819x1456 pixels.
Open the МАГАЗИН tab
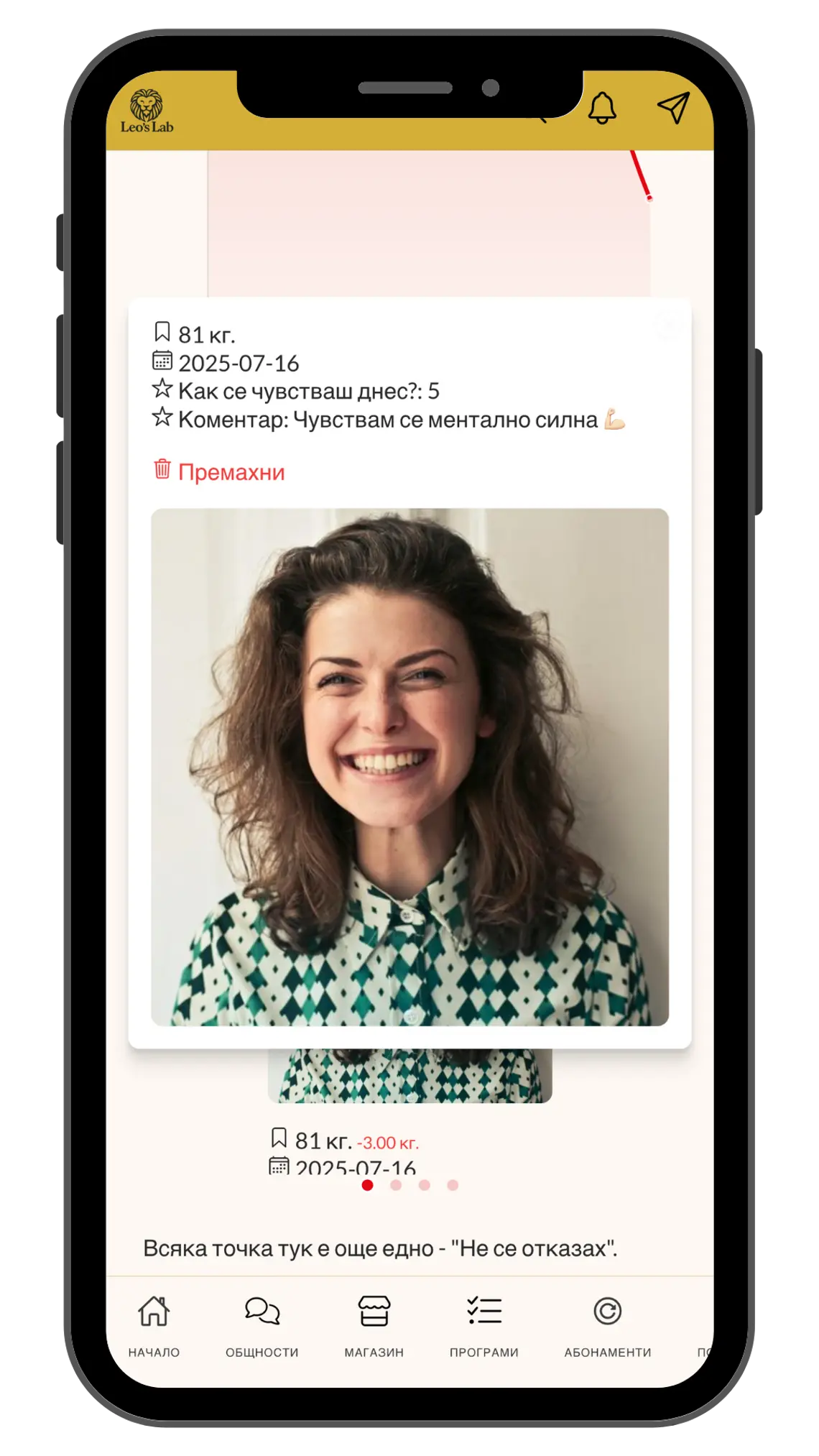pyautogui.click(x=374, y=1325)
